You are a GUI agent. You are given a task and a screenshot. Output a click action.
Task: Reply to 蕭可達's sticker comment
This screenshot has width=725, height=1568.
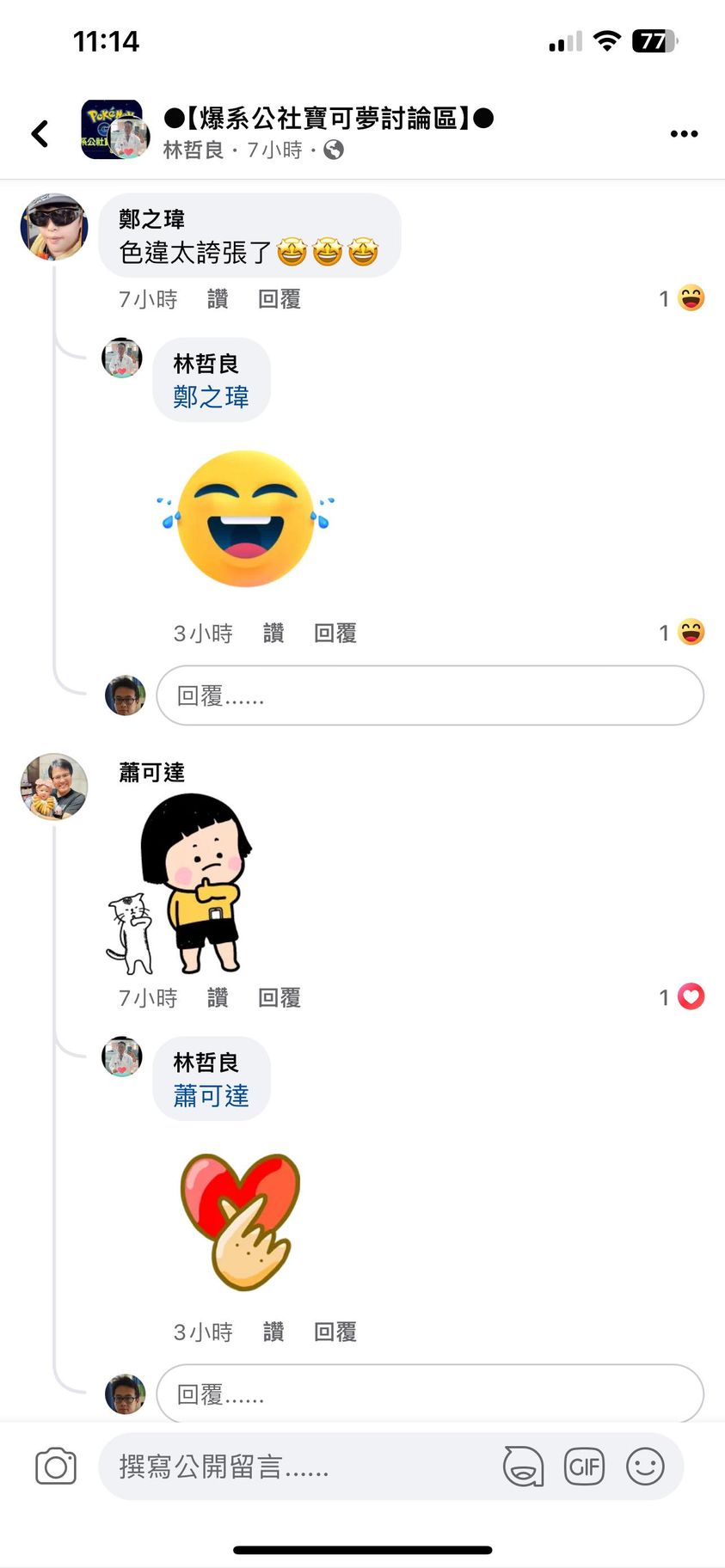[280, 998]
